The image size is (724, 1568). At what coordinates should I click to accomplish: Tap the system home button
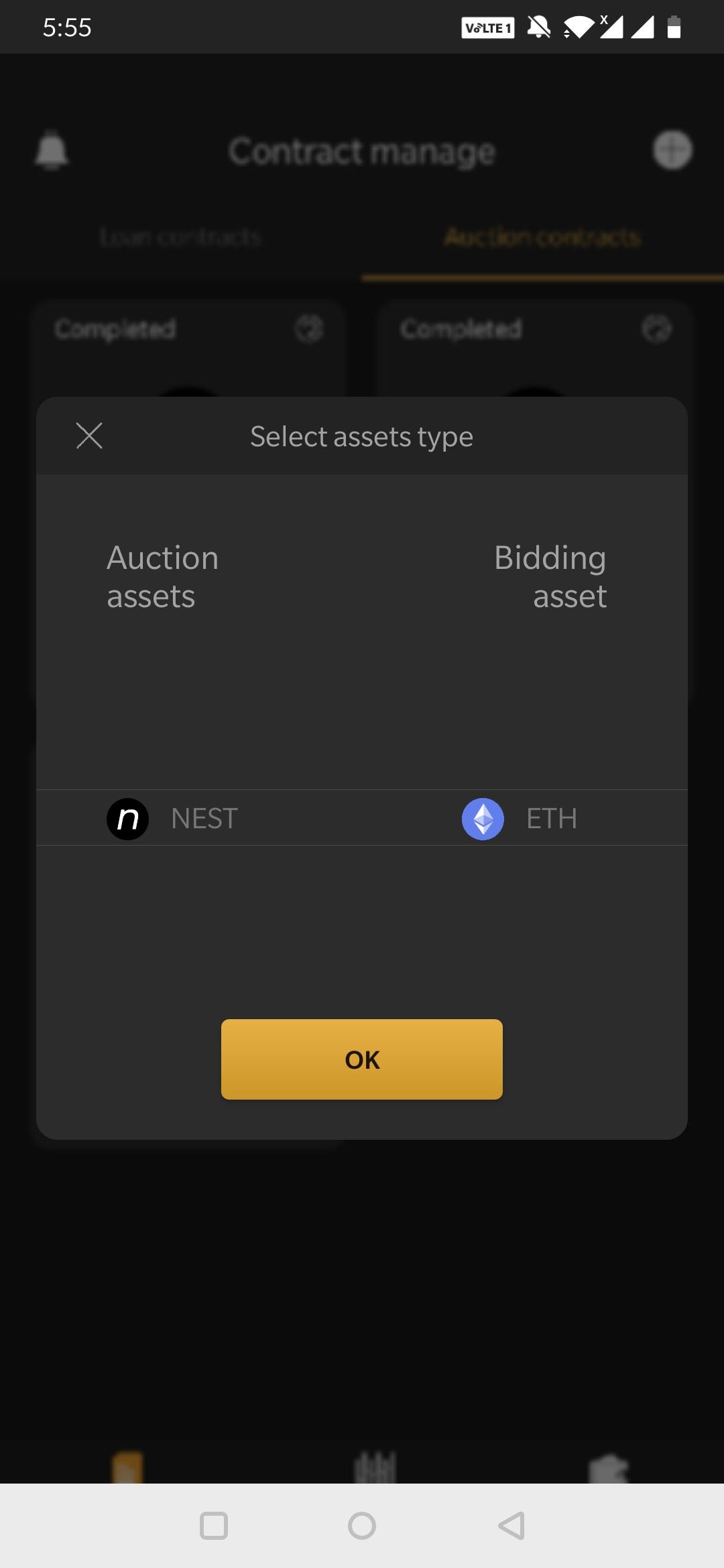362,1526
